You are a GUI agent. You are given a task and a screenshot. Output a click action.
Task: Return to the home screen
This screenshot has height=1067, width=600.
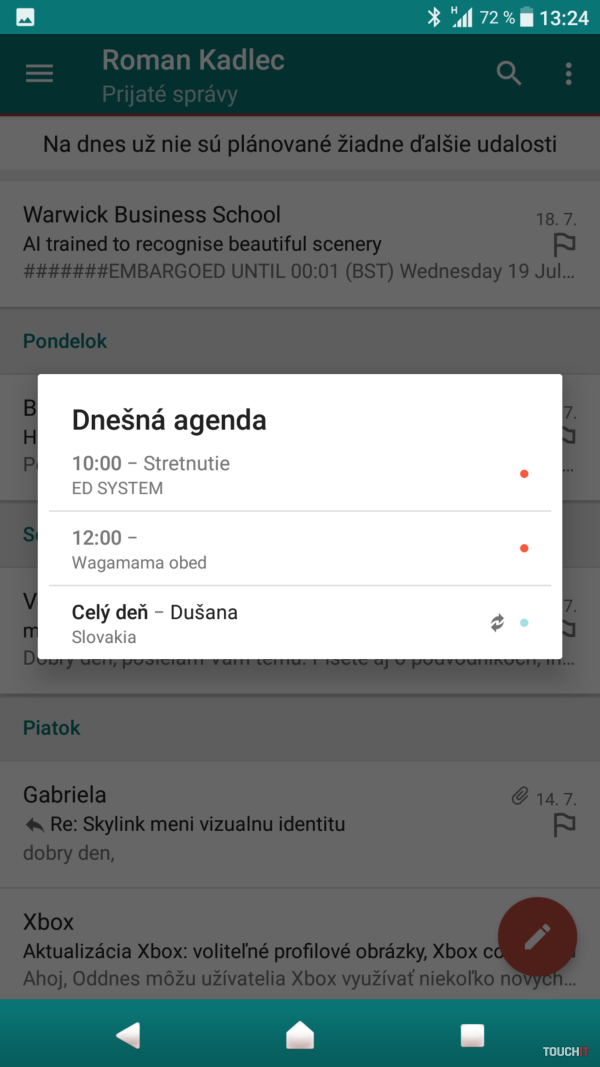[300, 1035]
